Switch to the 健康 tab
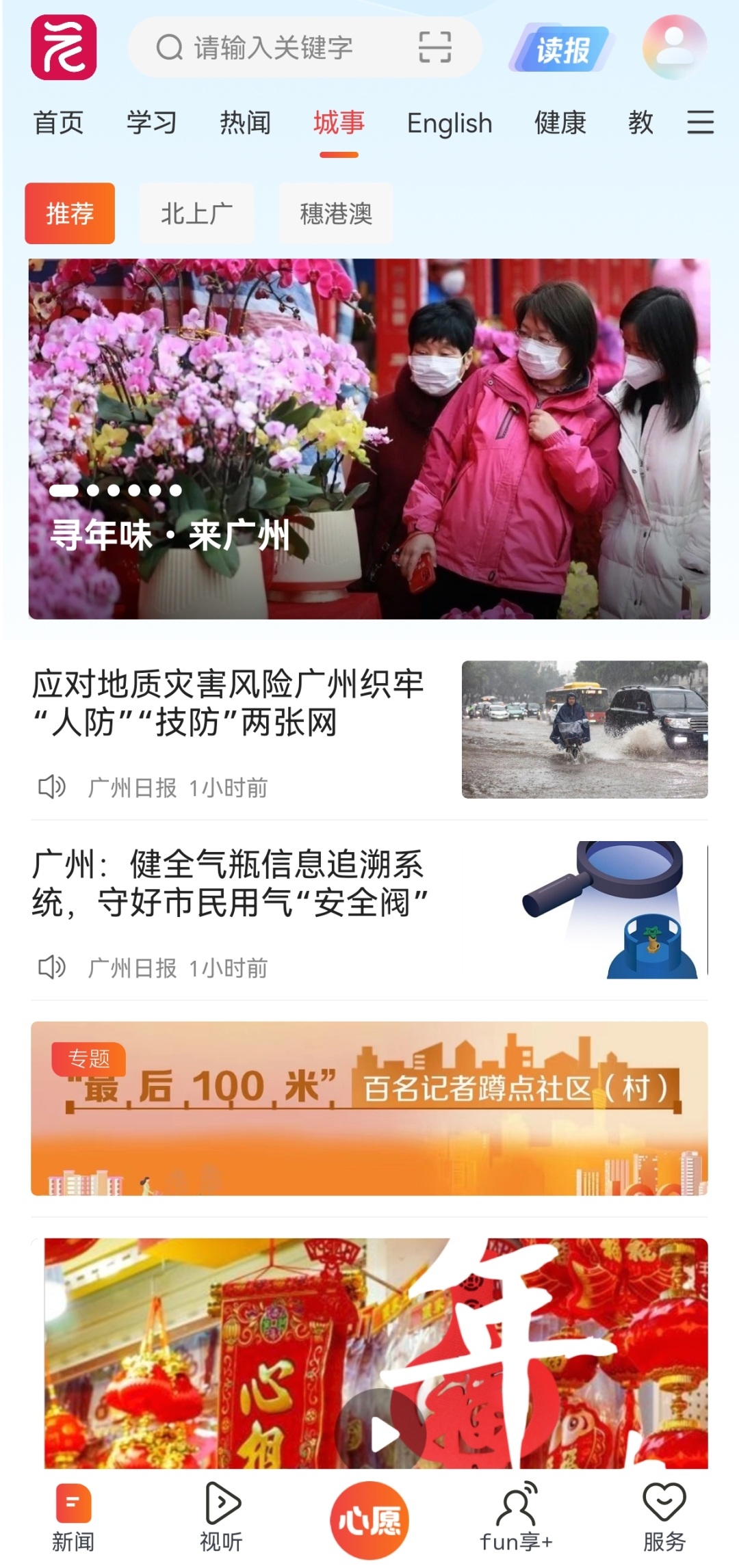The image size is (739, 1568). (x=560, y=123)
